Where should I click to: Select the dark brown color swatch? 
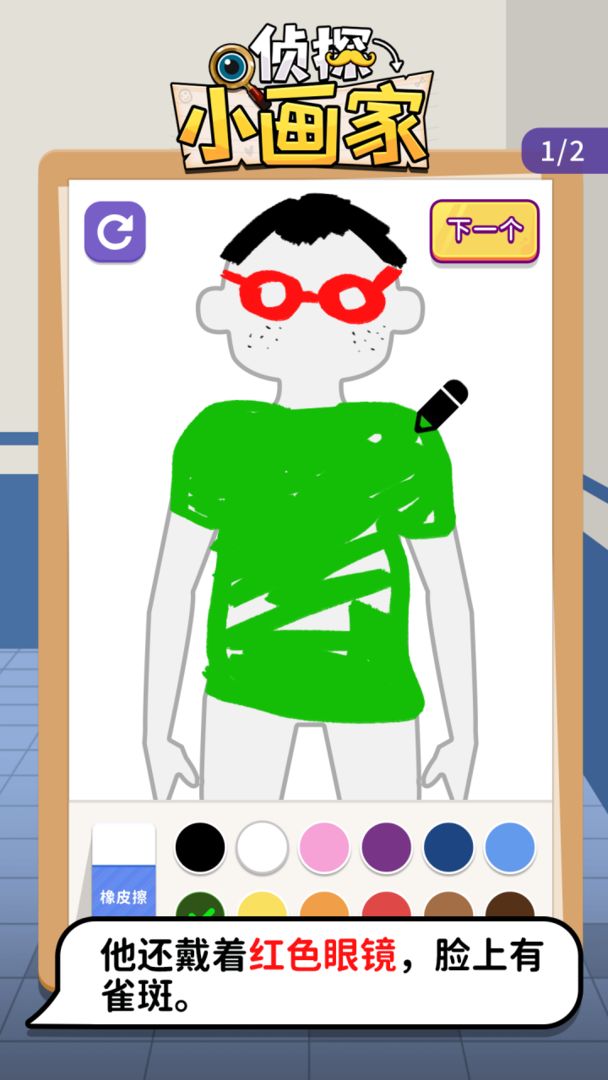coord(510,906)
